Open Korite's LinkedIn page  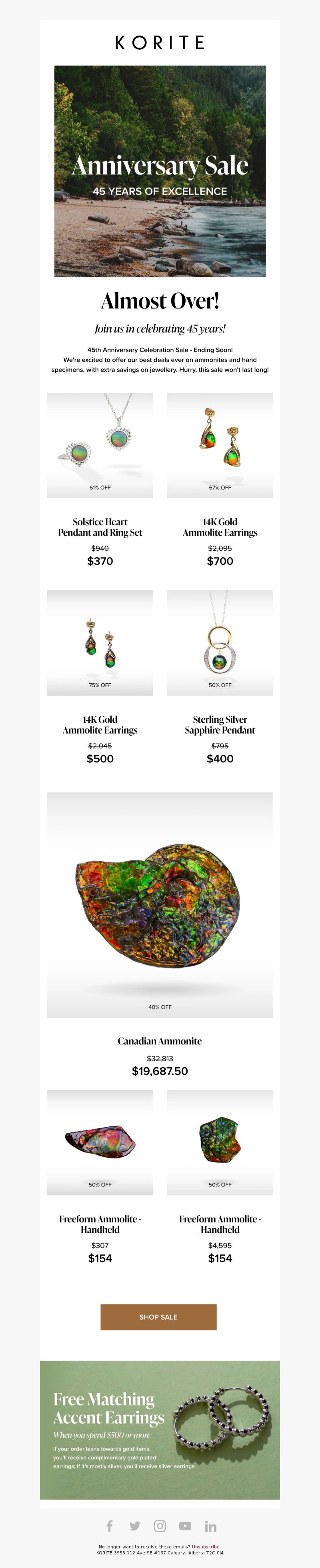[210, 1525]
